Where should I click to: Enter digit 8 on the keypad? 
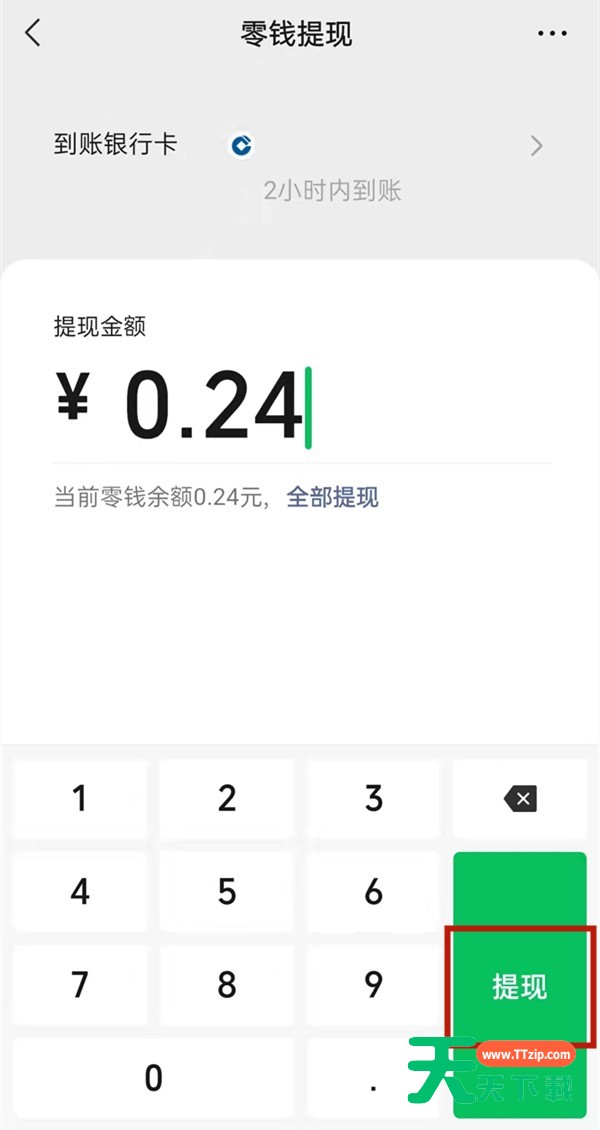point(227,984)
